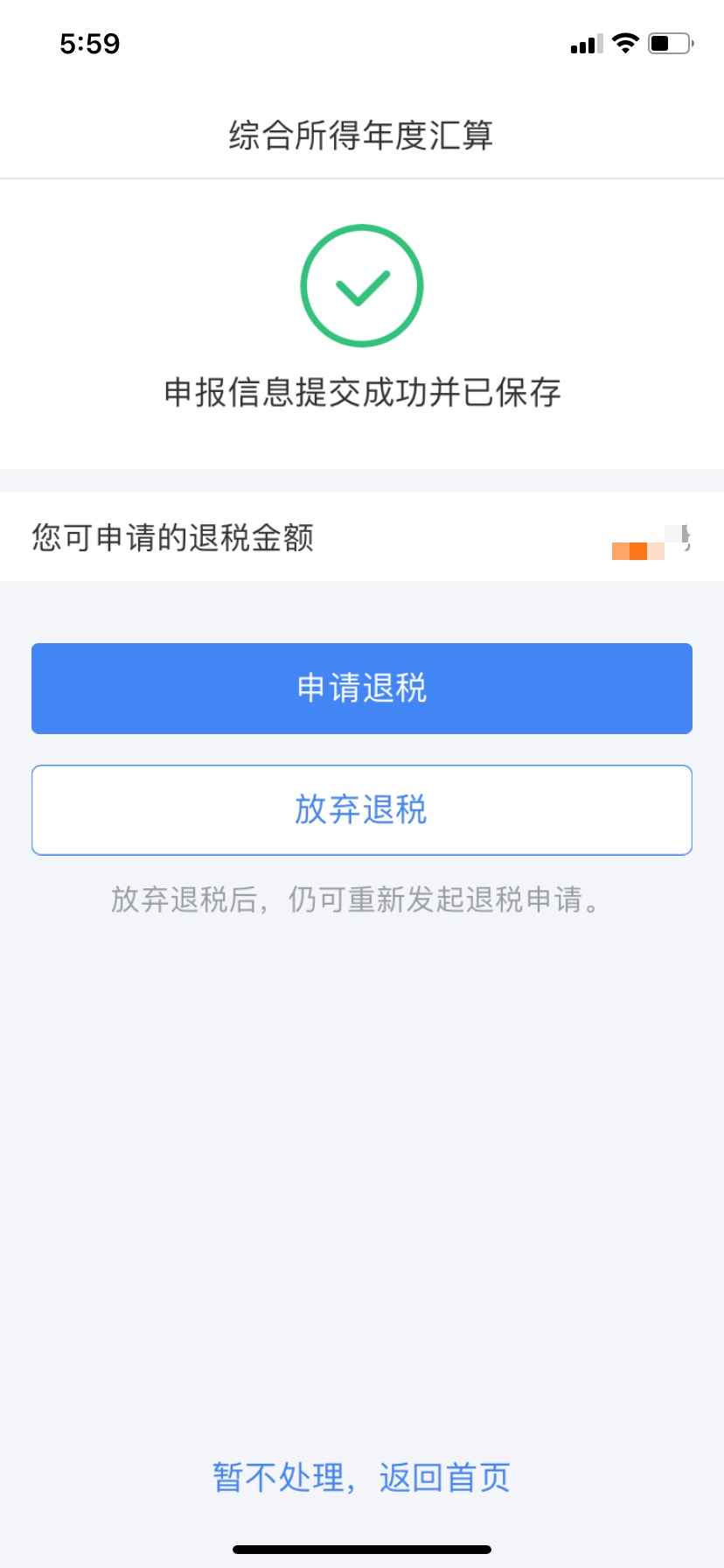
Task: Choose 放弃退税 to give up the refund
Action: click(361, 810)
